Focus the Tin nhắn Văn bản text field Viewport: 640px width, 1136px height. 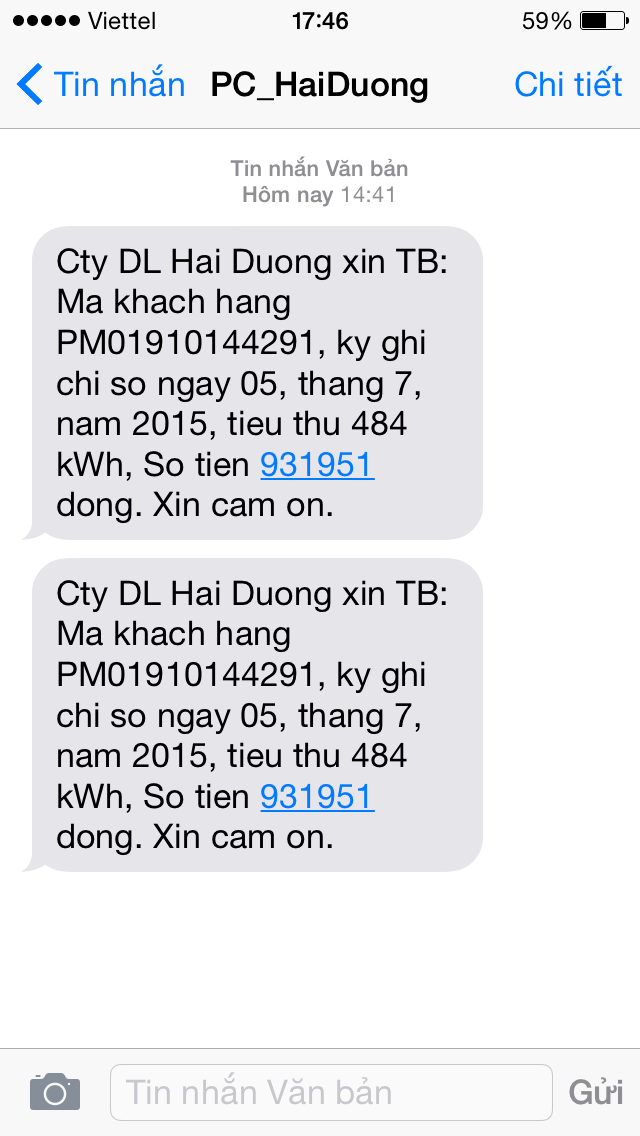[x=331, y=1093]
